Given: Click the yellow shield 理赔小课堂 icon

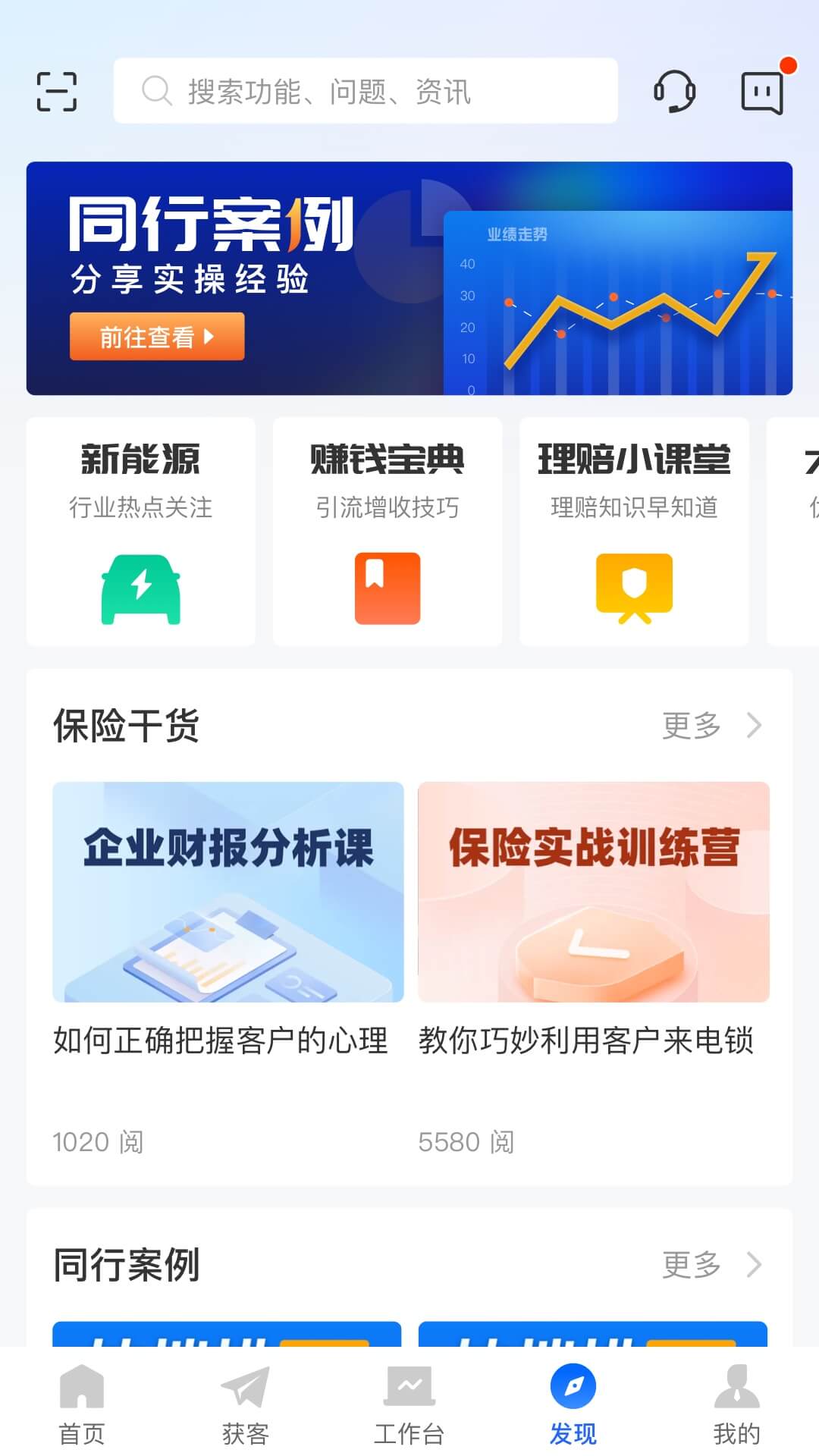Looking at the screenshot, I should [635, 588].
